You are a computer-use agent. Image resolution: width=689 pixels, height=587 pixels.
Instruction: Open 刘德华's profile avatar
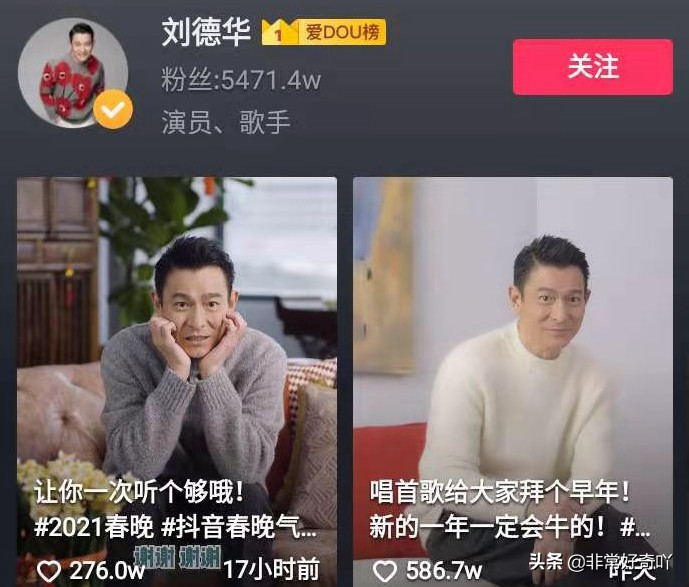click(72, 72)
